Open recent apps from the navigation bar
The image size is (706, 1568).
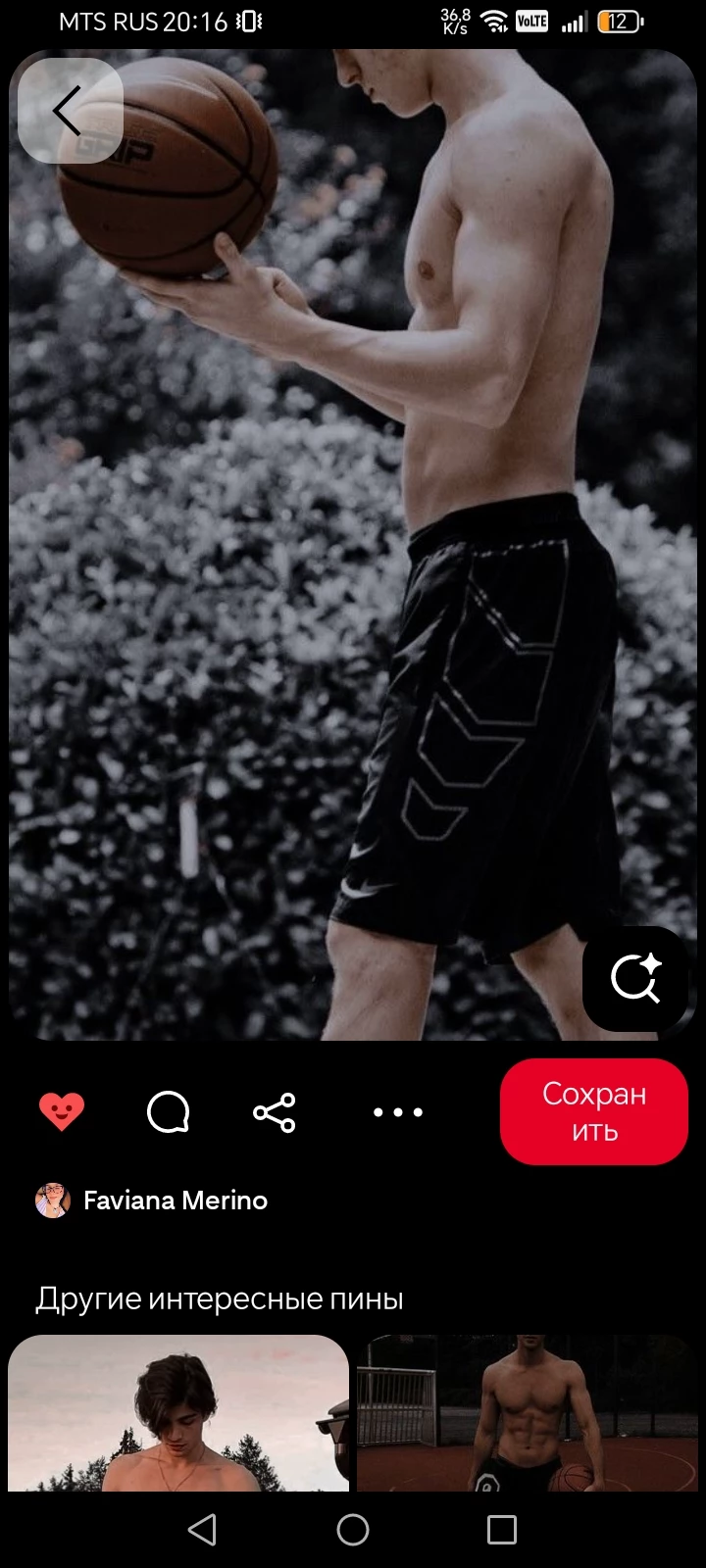click(502, 1530)
